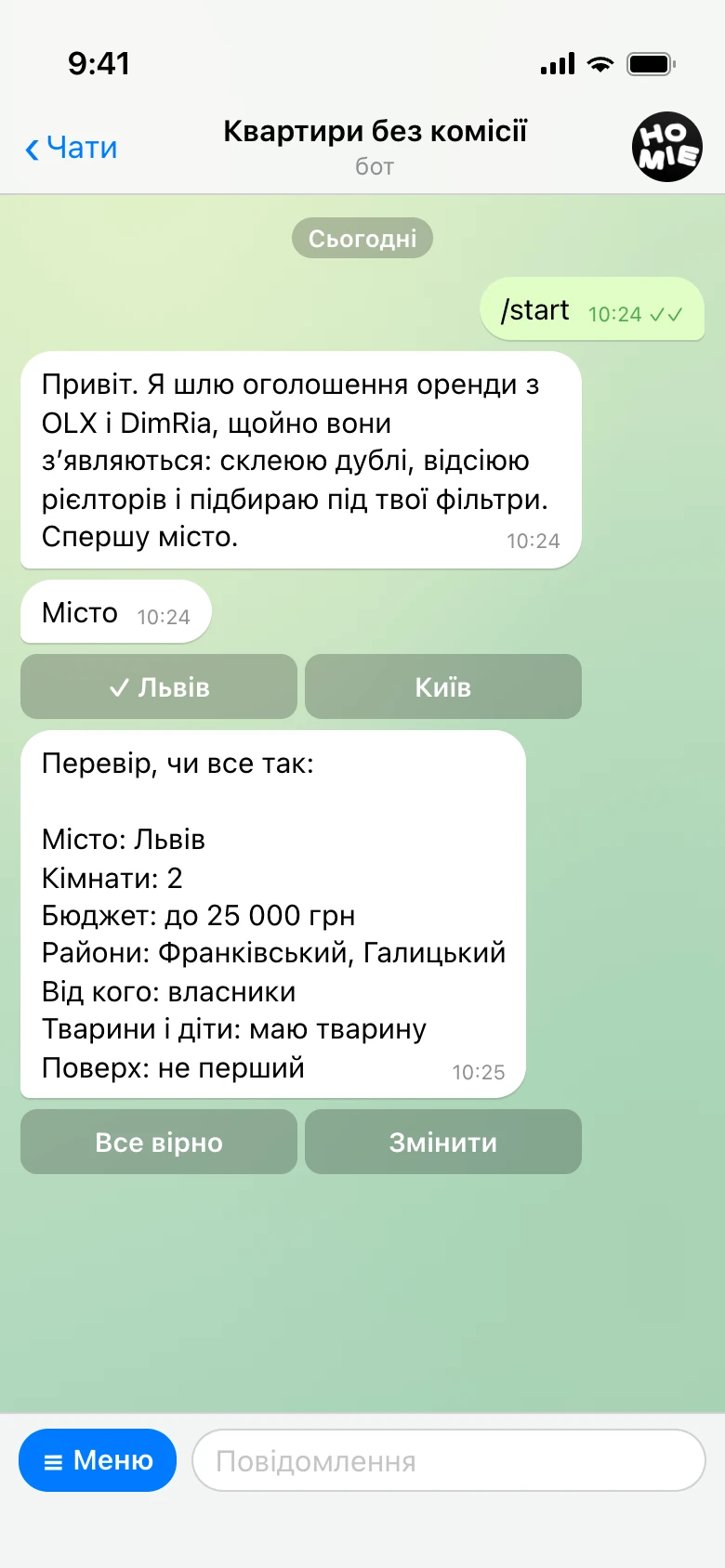The width and height of the screenshot is (725, 1568).
Task: Tap Змінити to edit filters
Action: [x=443, y=1142]
